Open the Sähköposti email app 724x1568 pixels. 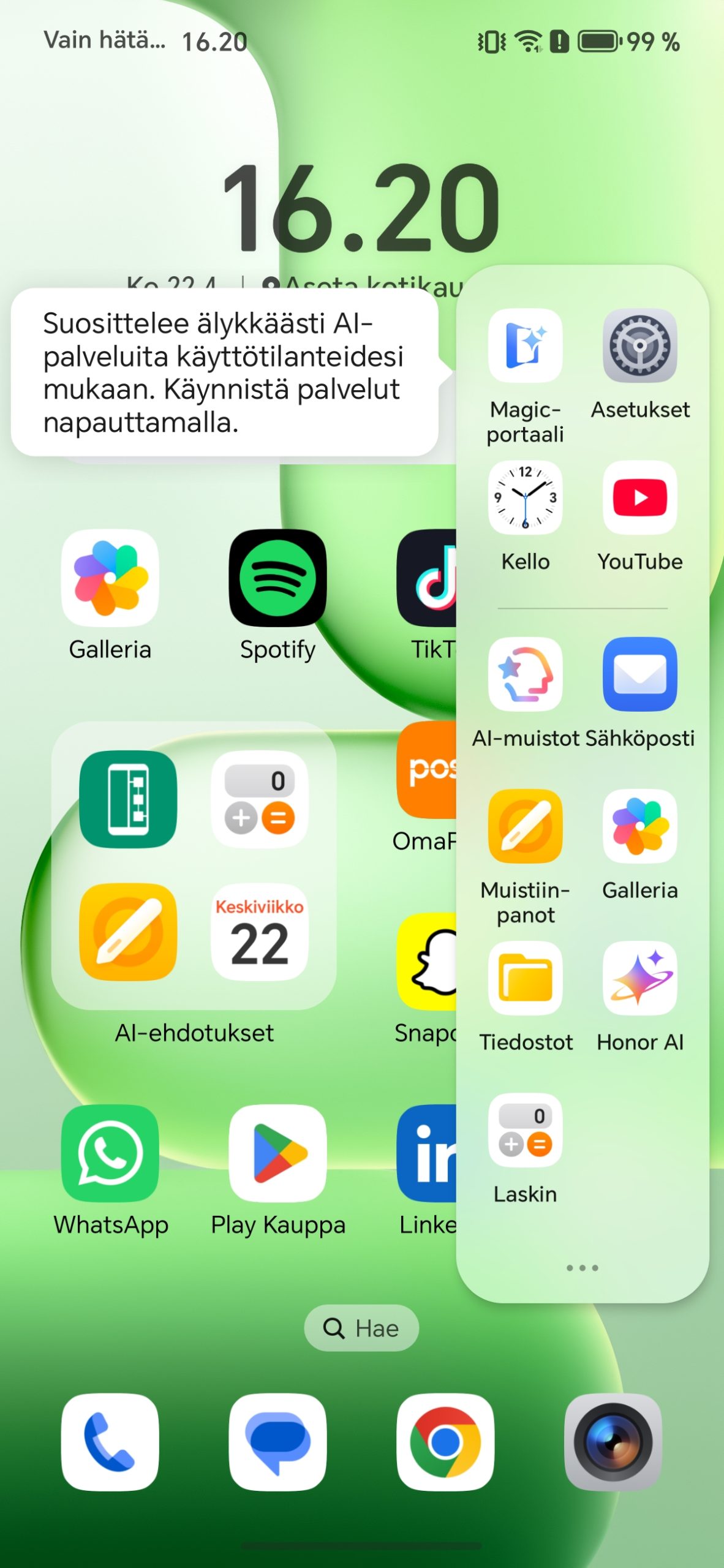coord(639,674)
